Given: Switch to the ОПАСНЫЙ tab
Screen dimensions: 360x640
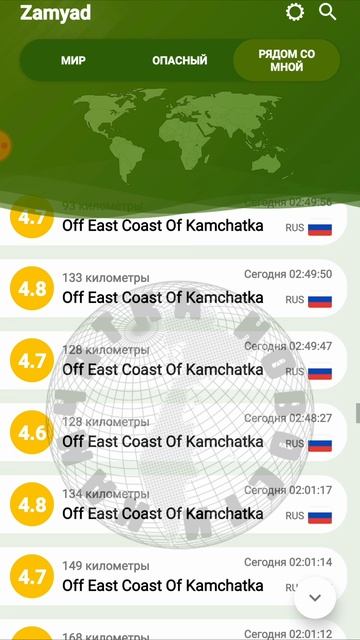Looking at the screenshot, I should 180,60.
